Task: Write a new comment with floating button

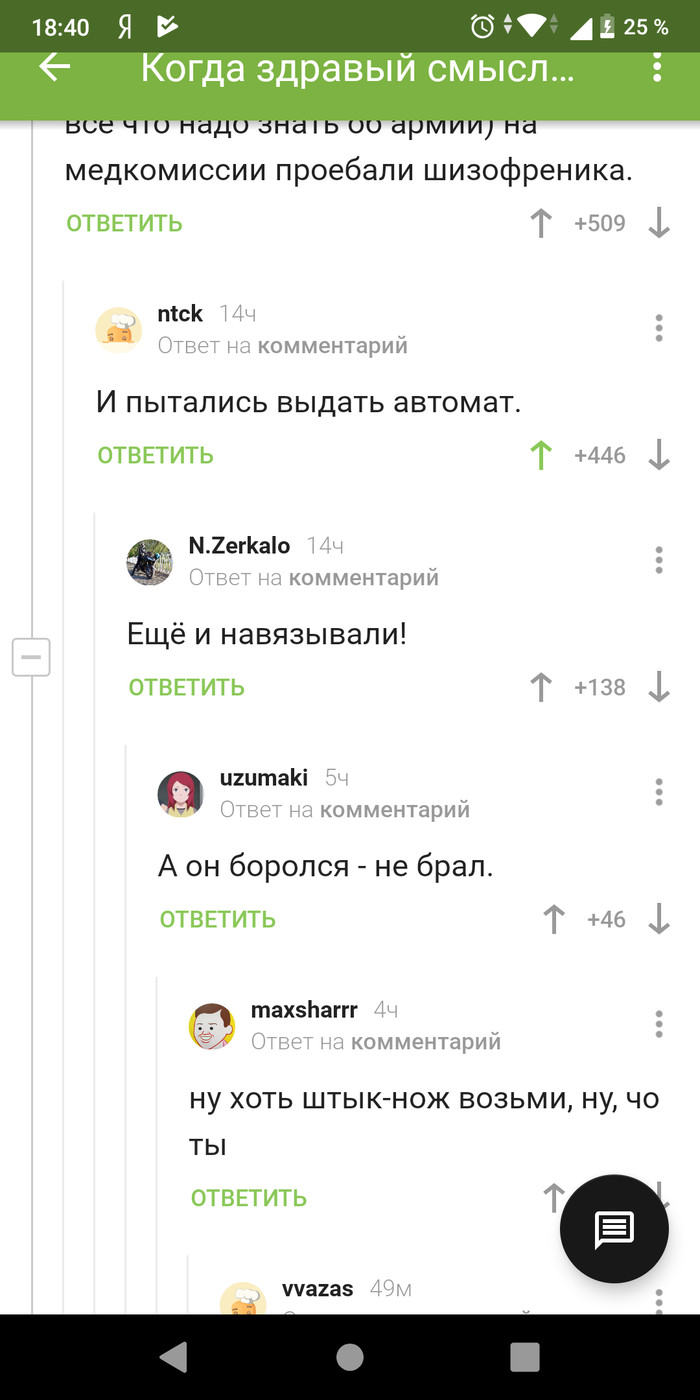Action: pos(613,1229)
